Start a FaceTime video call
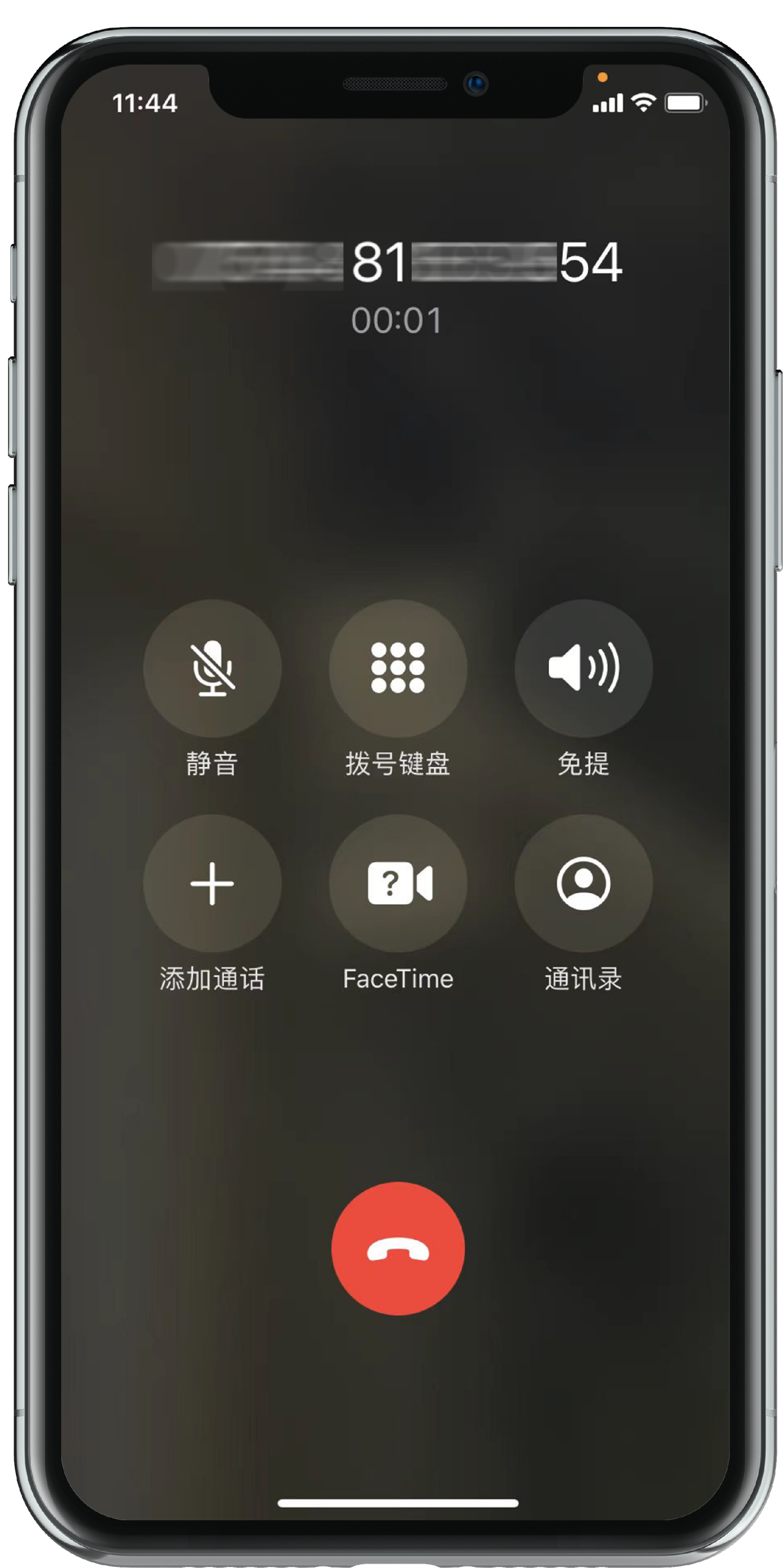This screenshot has width=784, height=1568. pos(398,883)
